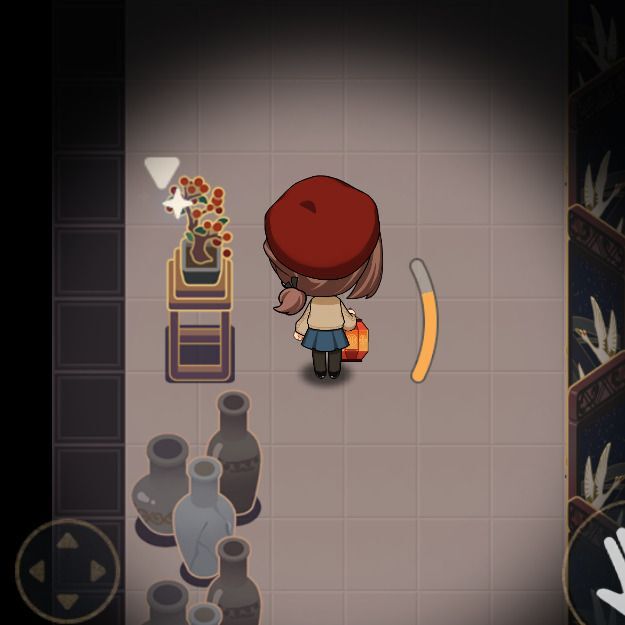This screenshot has width=625, height=625.
Task: Tap the right arrow on the D-pad
Action: point(98,571)
